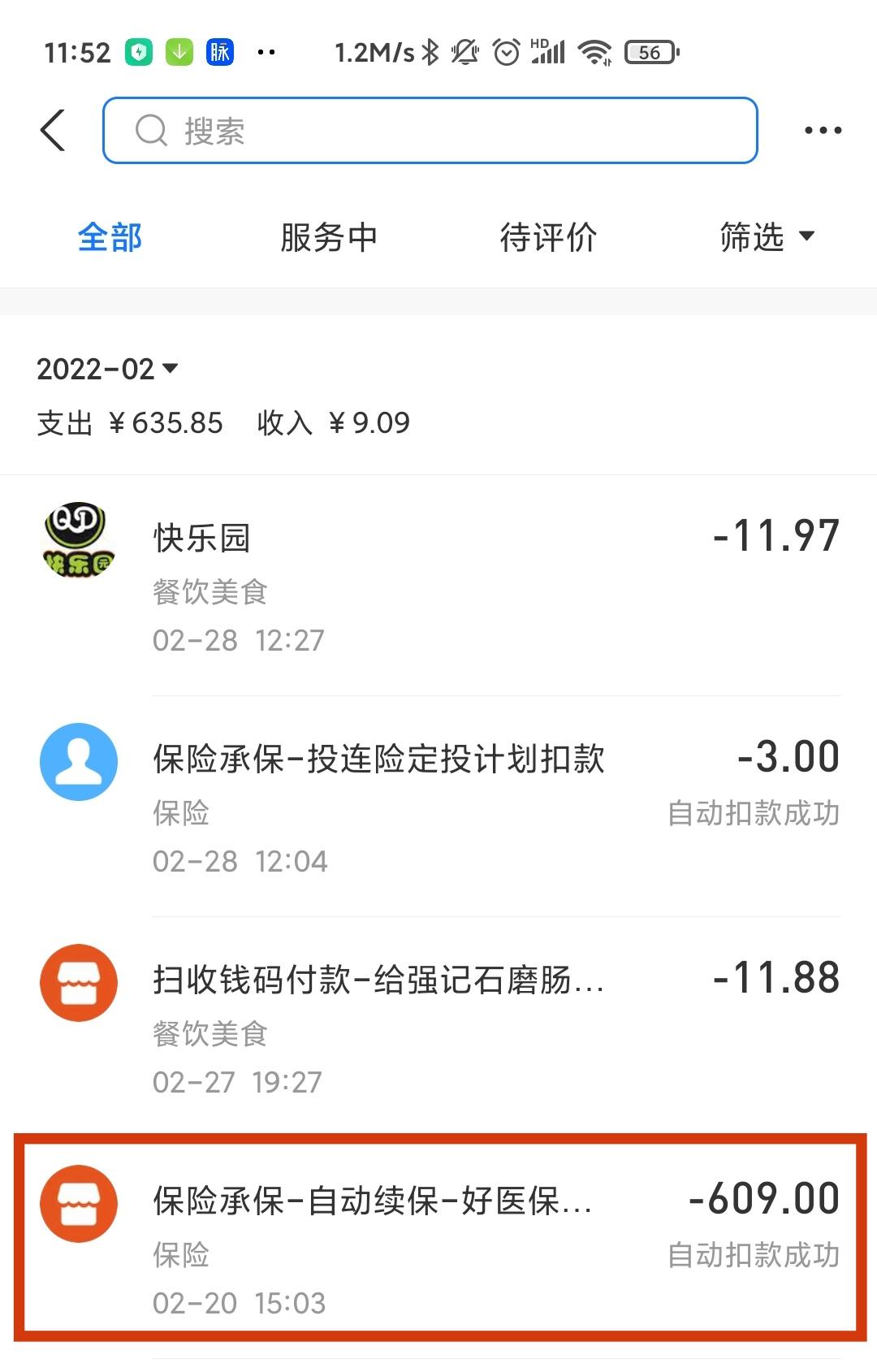This screenshot has height=1372, width=877.
Task: Tap the muted notification status icon
Action: 464,50
